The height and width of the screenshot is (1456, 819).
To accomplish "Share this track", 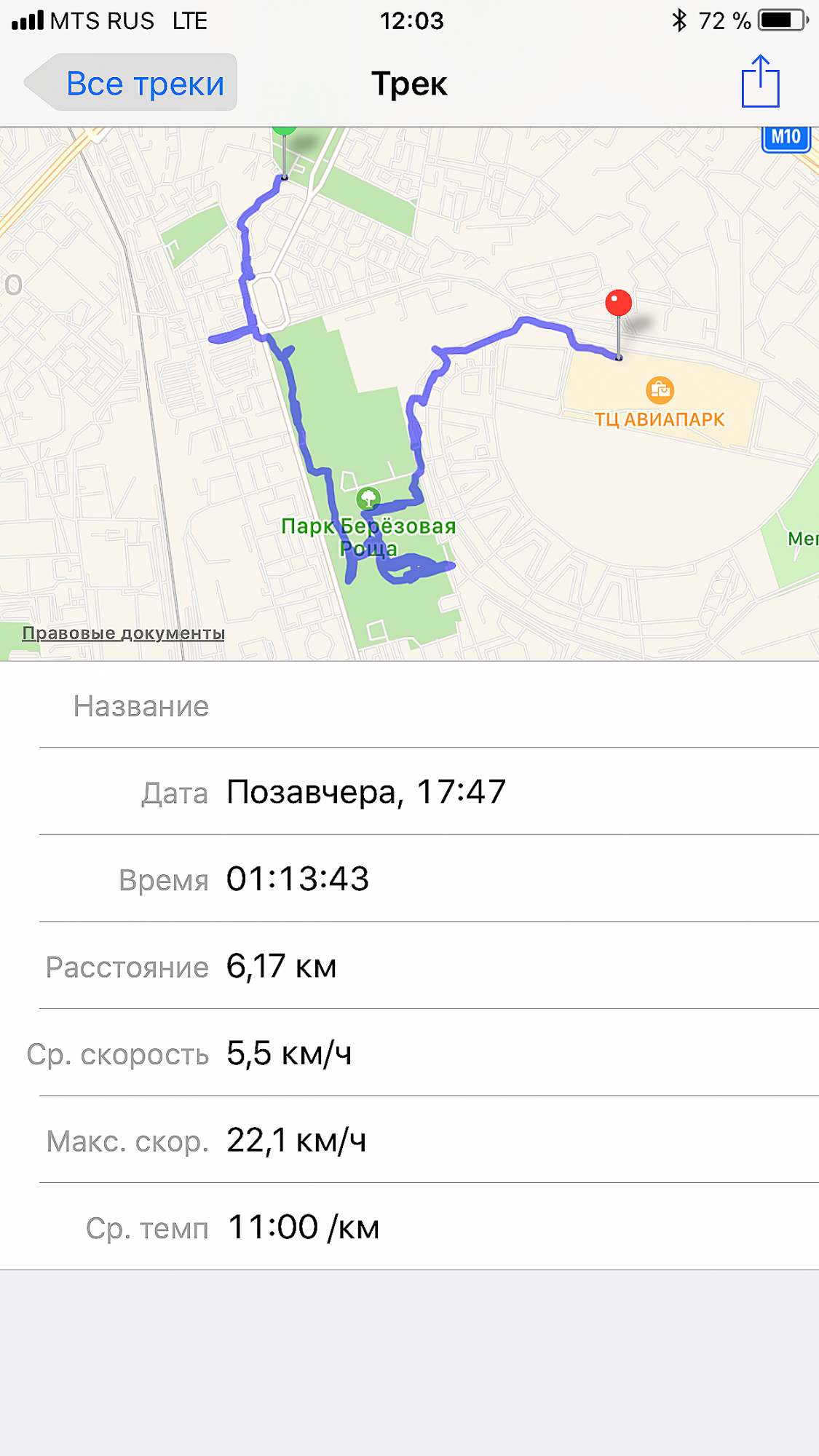I will point(760,82).
